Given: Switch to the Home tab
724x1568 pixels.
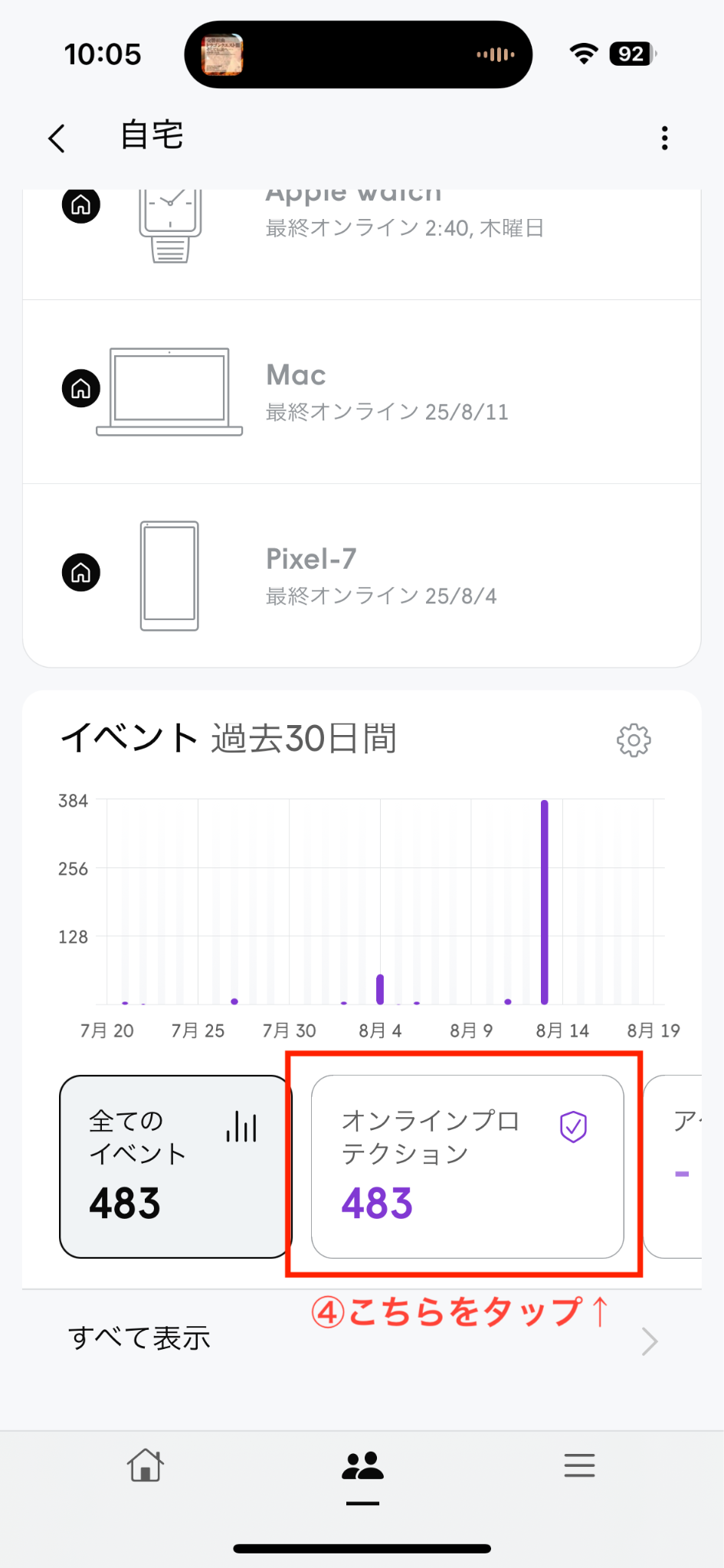Looking at the screenshot, I should click(x=145, y=1465).
